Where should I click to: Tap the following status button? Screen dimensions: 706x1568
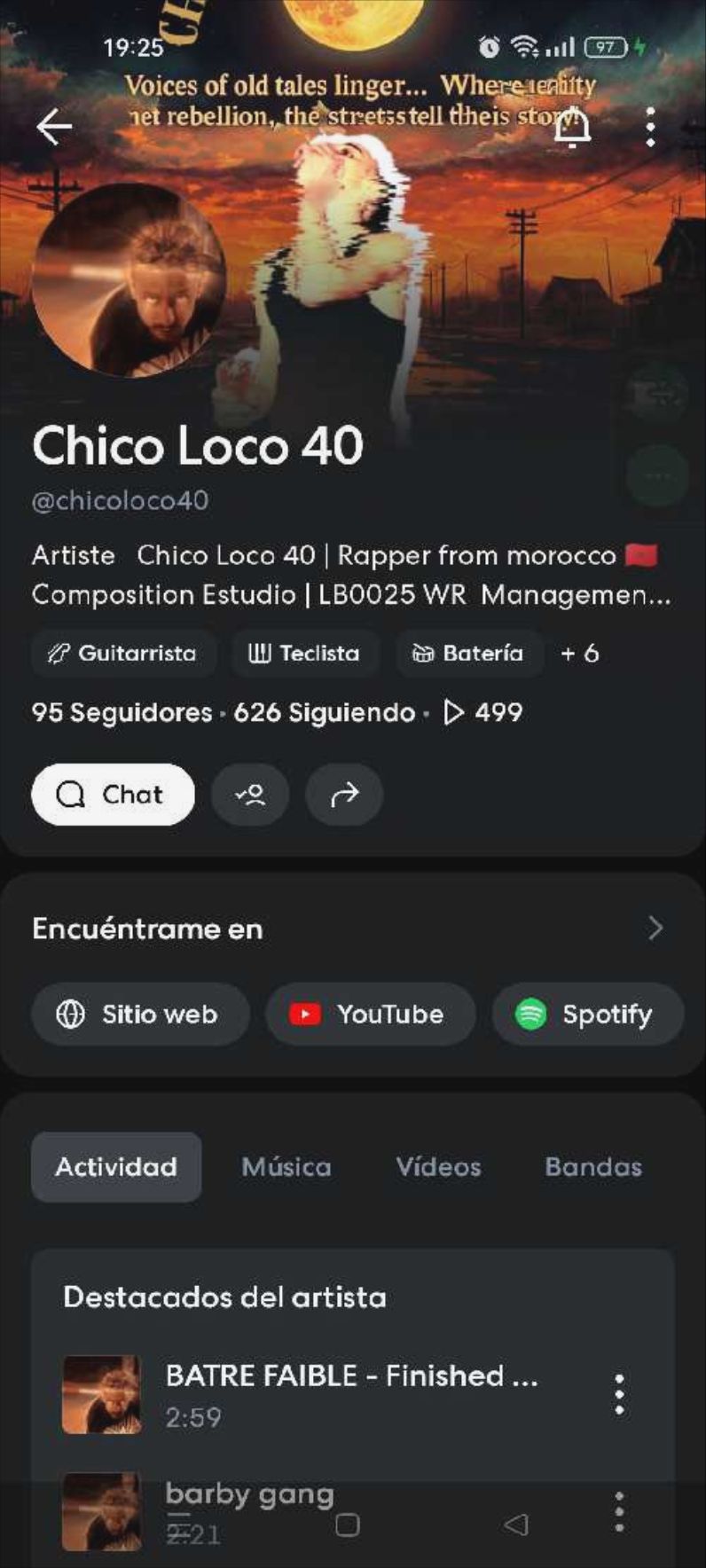click(250, 795)
